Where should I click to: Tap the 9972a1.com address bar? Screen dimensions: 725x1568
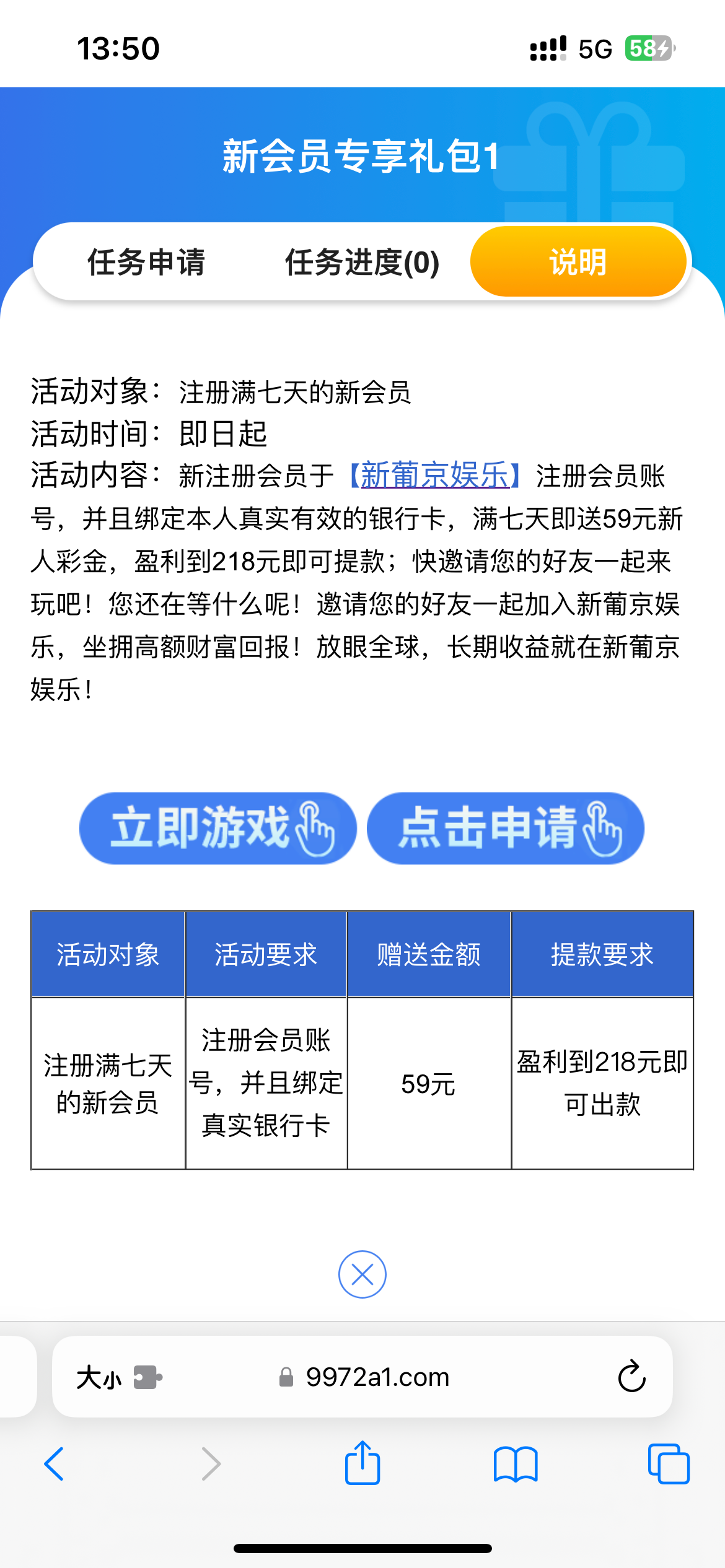377,1377
